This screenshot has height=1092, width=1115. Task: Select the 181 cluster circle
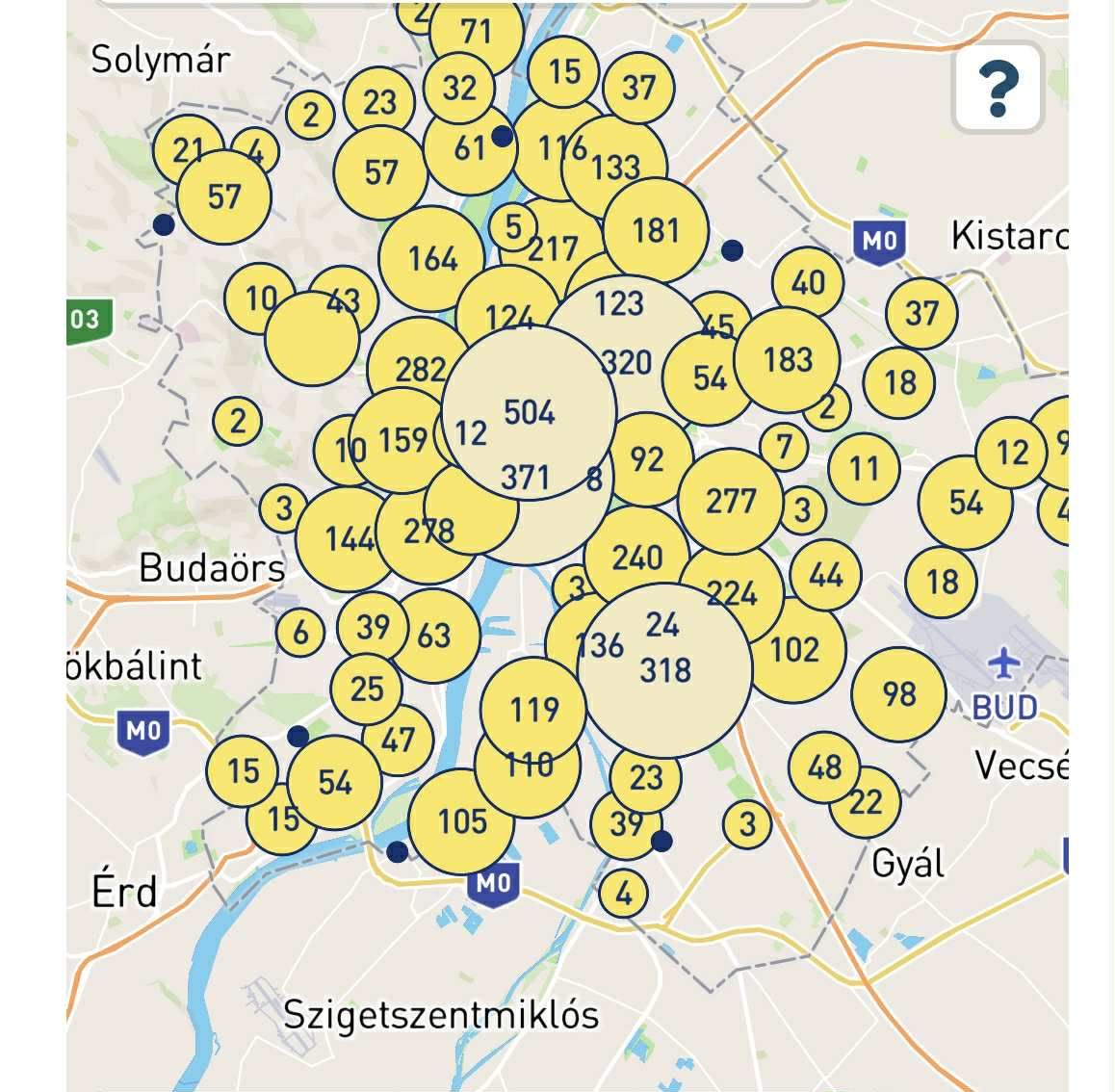656,230
